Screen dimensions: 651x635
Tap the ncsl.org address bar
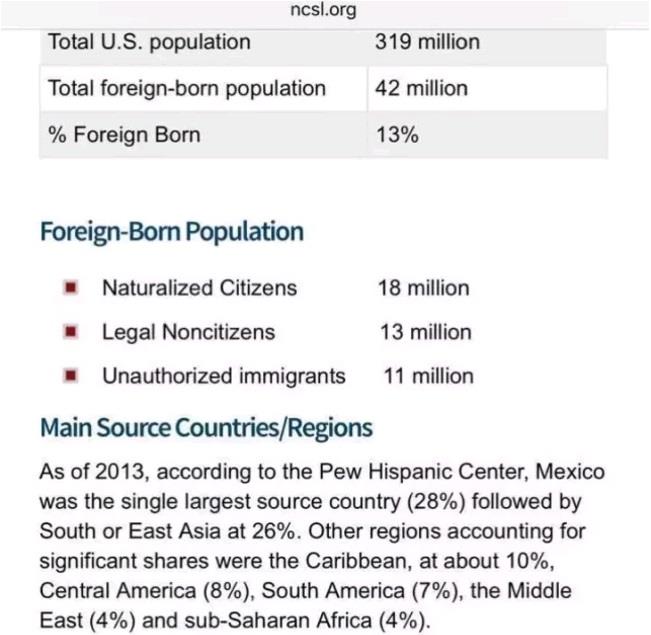point(323,11)
